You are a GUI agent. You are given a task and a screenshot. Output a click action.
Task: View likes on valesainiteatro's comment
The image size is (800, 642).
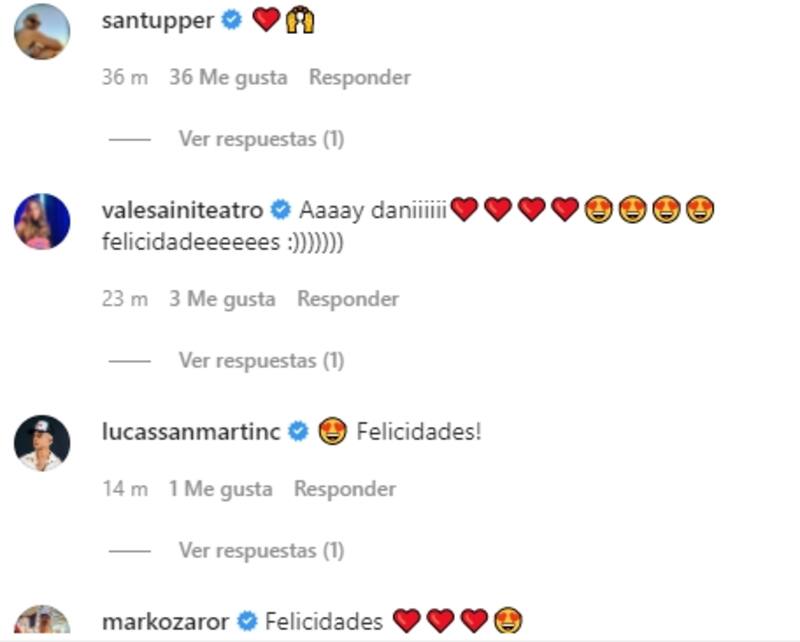coord(222,299)
